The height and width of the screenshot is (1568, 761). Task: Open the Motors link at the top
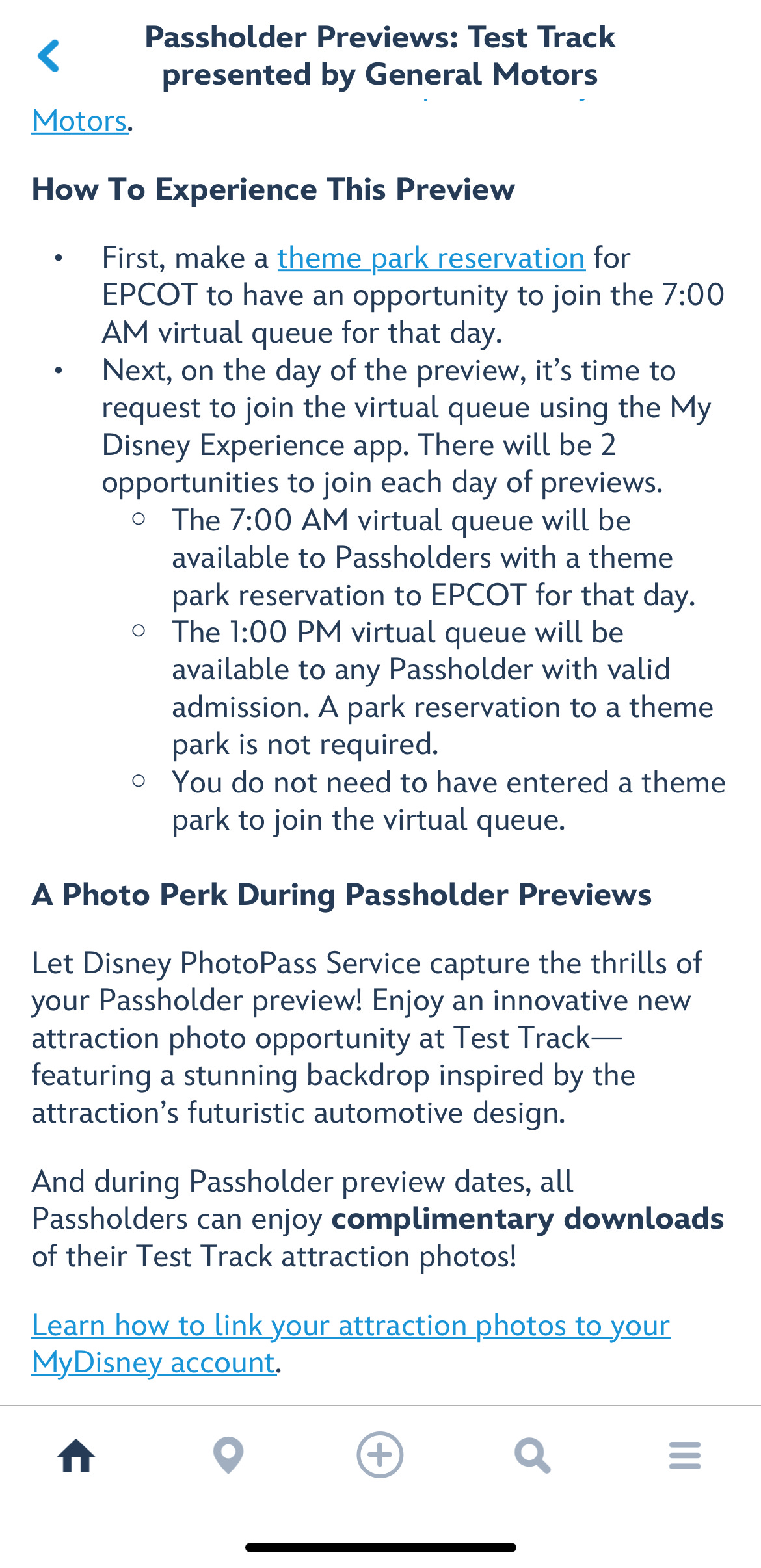(79, 121)
